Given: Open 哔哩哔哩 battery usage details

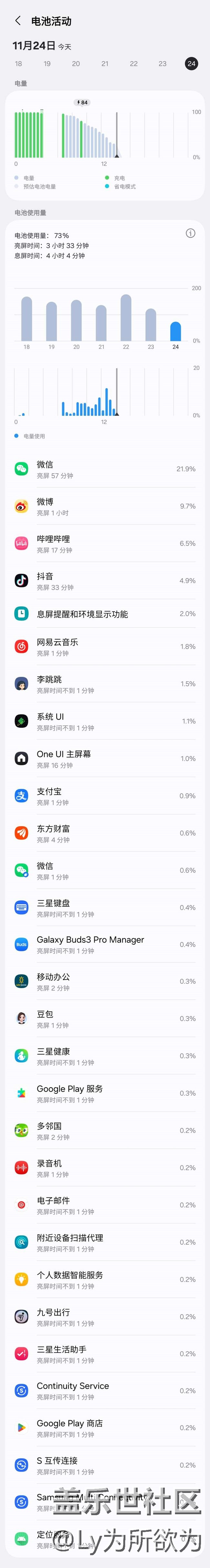Looking at the screenshot, I should 104,544.
